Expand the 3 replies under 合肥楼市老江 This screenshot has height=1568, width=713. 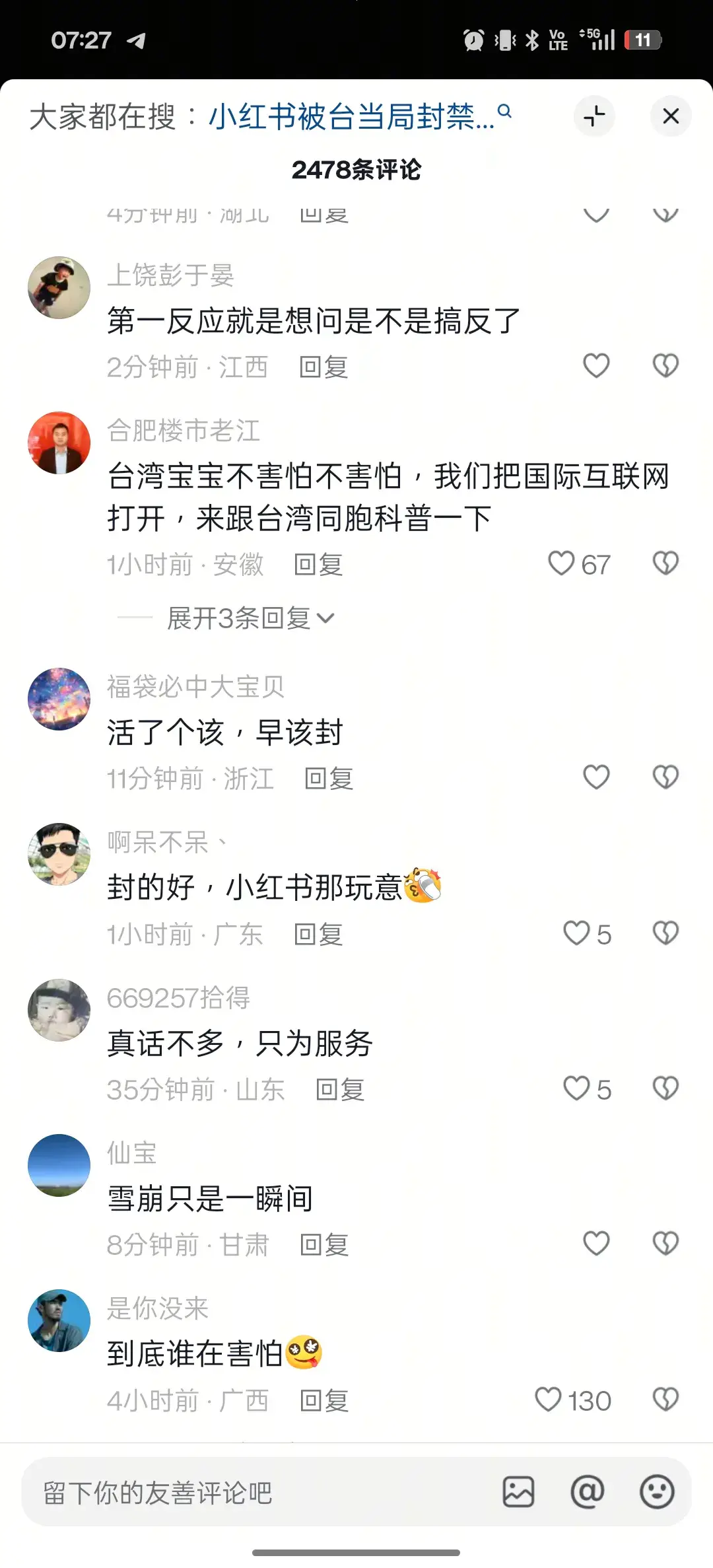[251, 618]
